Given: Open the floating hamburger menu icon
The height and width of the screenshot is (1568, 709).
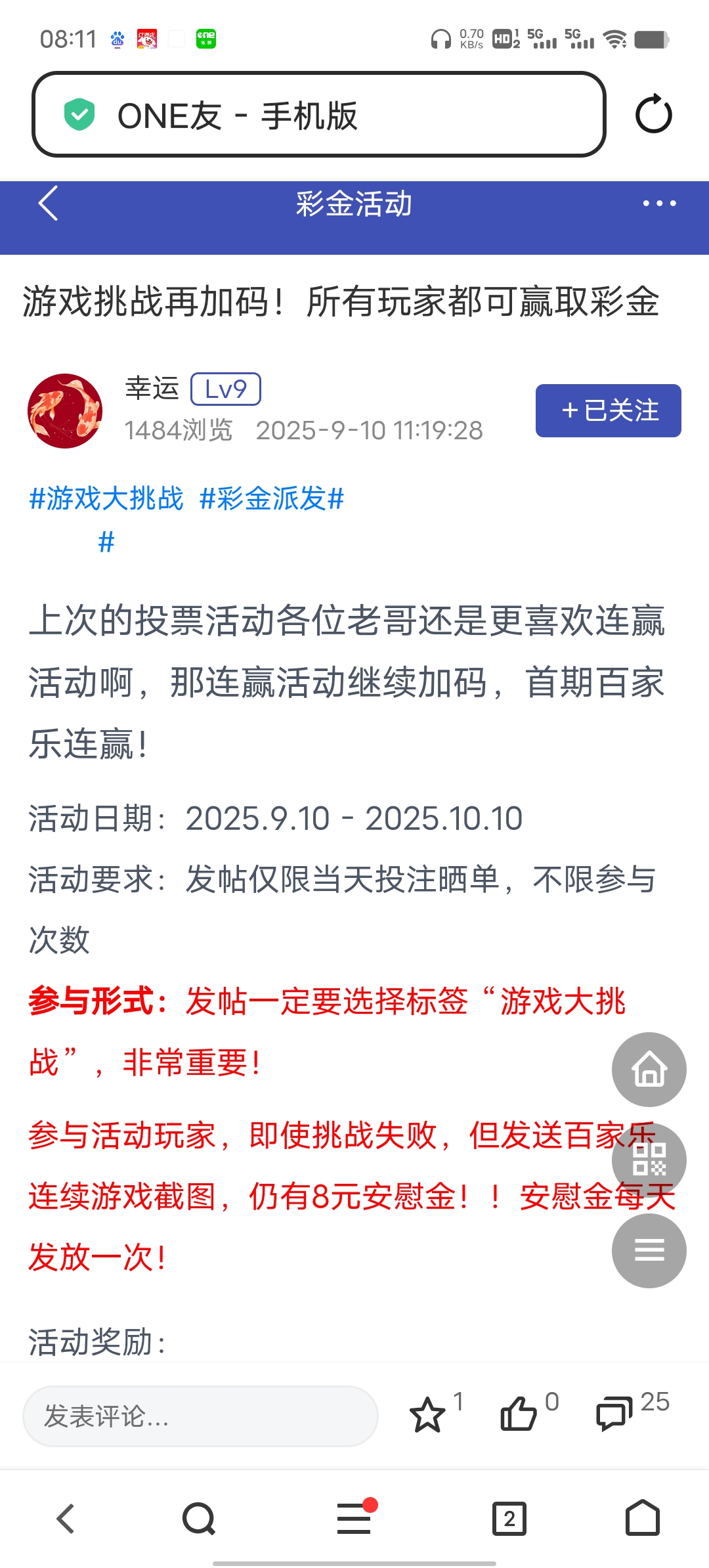Looking at the screenshot, I should coord(649,1250).
